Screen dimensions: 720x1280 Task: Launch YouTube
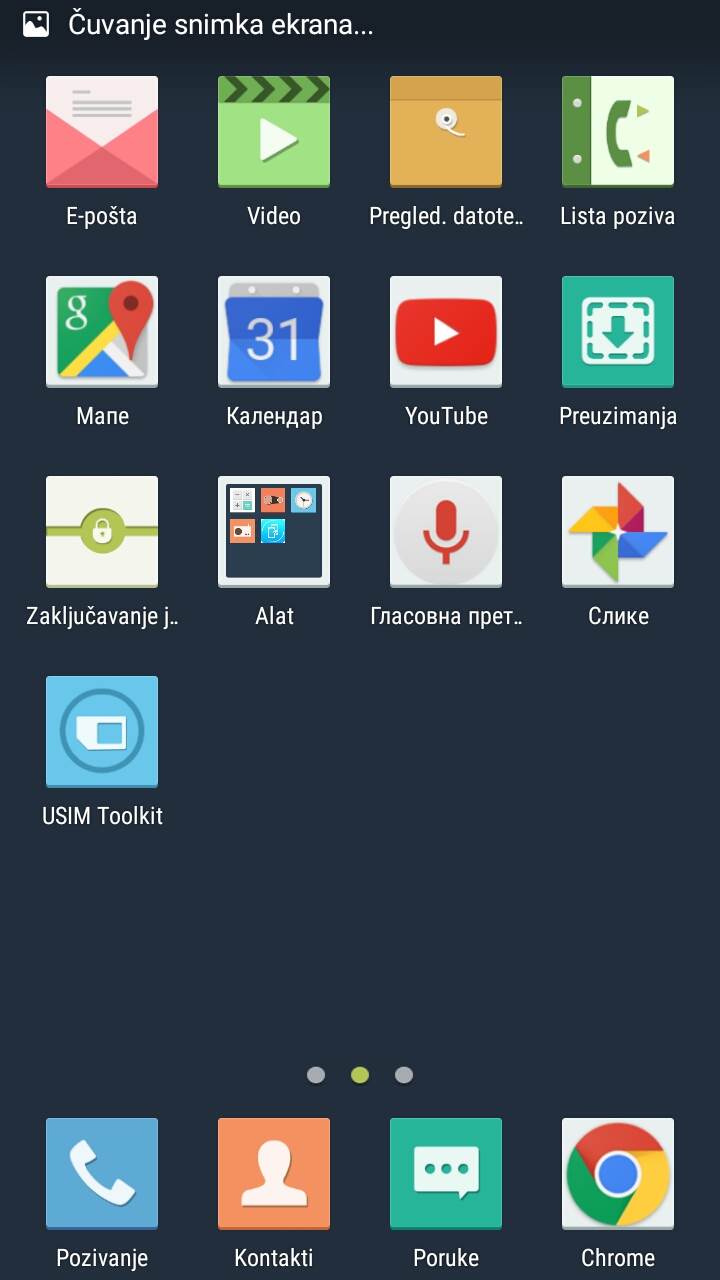point(446,332)
